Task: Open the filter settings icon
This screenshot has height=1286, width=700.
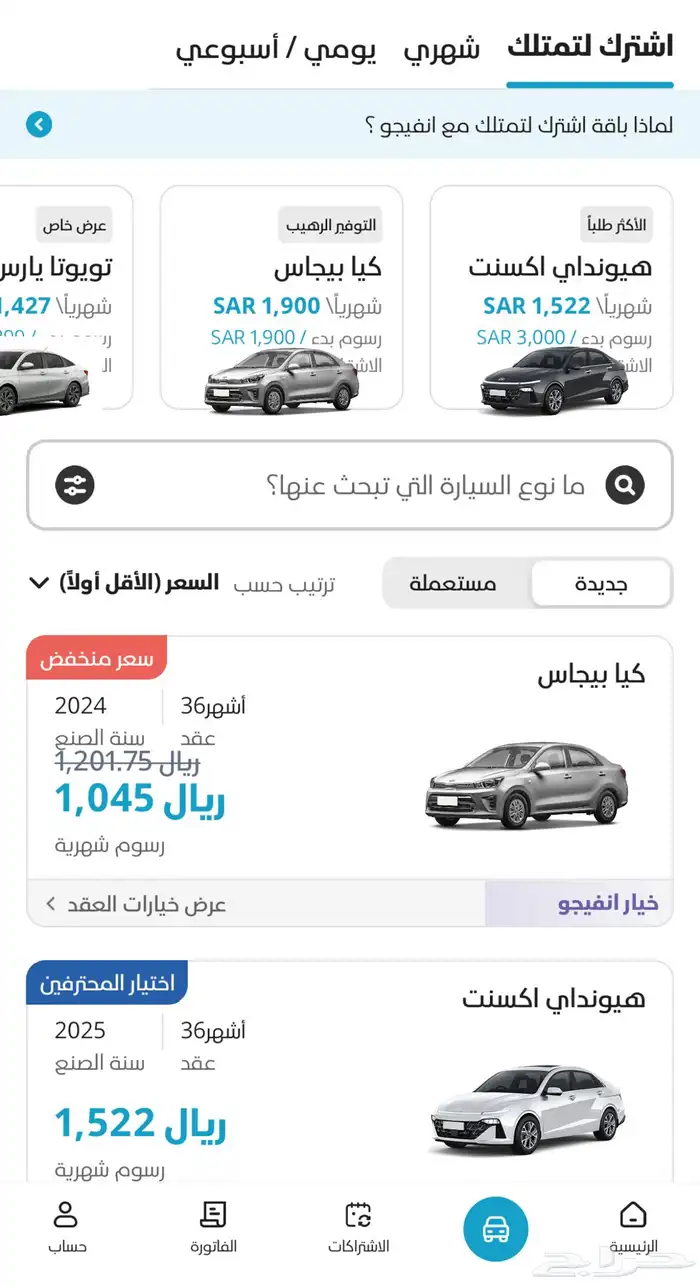Action: [x=75, y=486]
